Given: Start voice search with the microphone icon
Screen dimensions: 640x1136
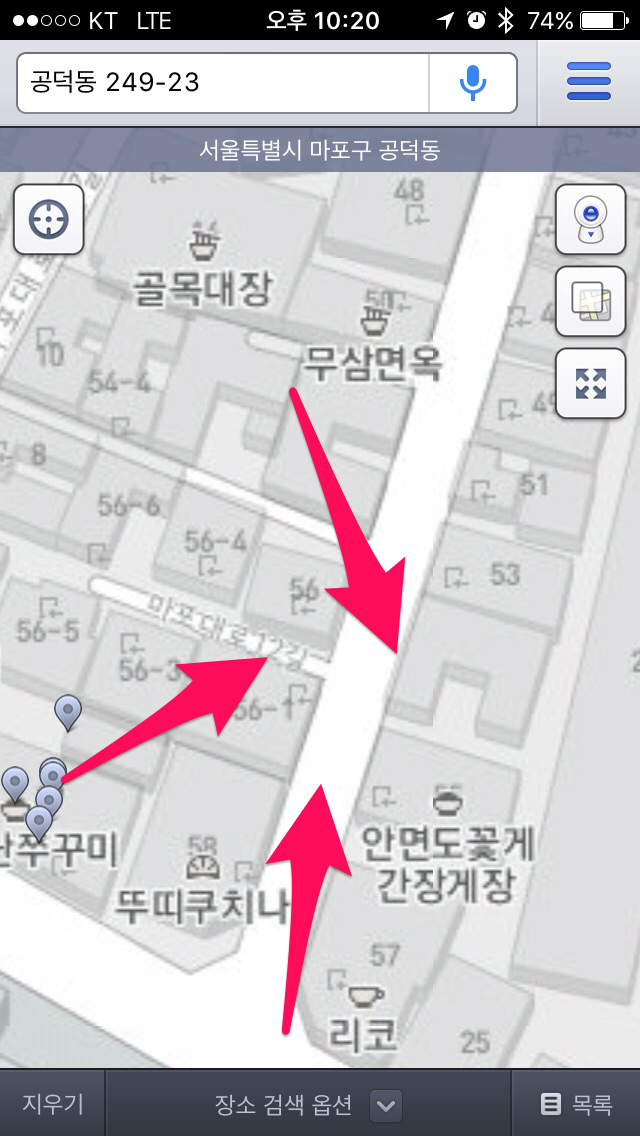Looking at the screenshot, I should (x=472, y=82).
